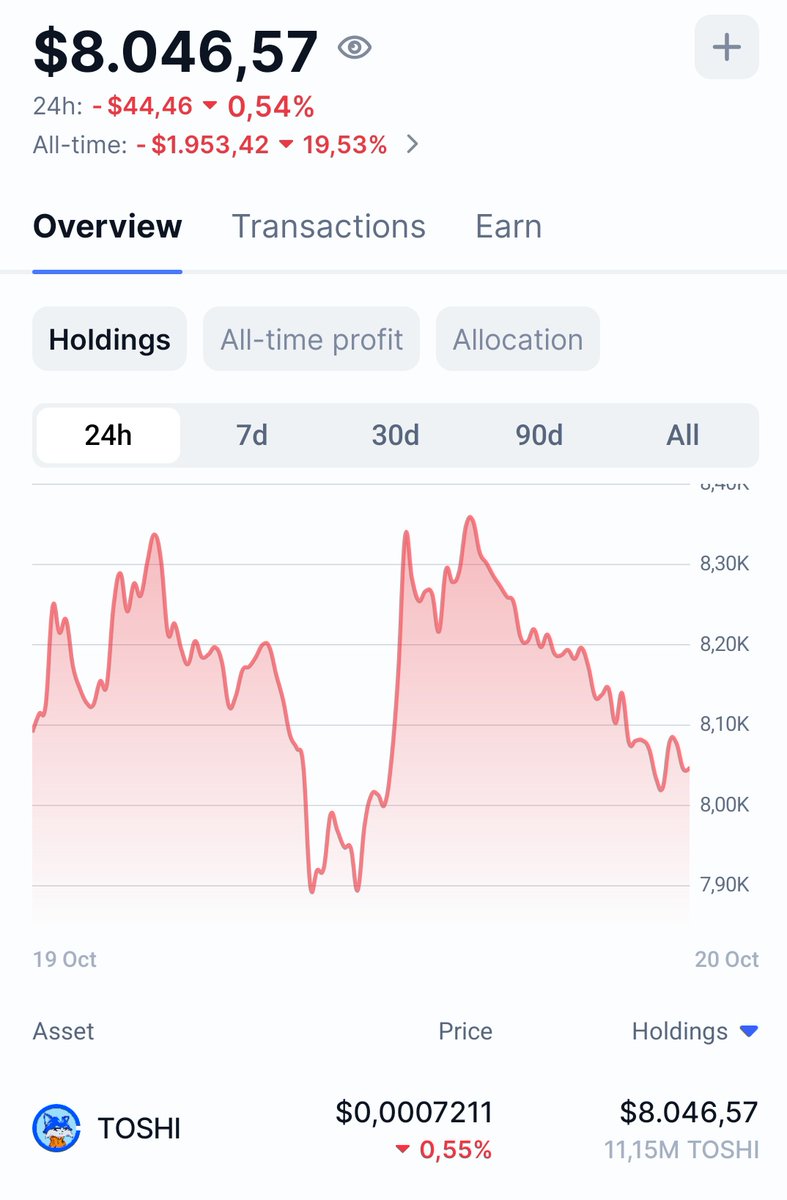787x1200 pixels.
Task: Expand the all-time profit details chevron
Action: (412, 145)
